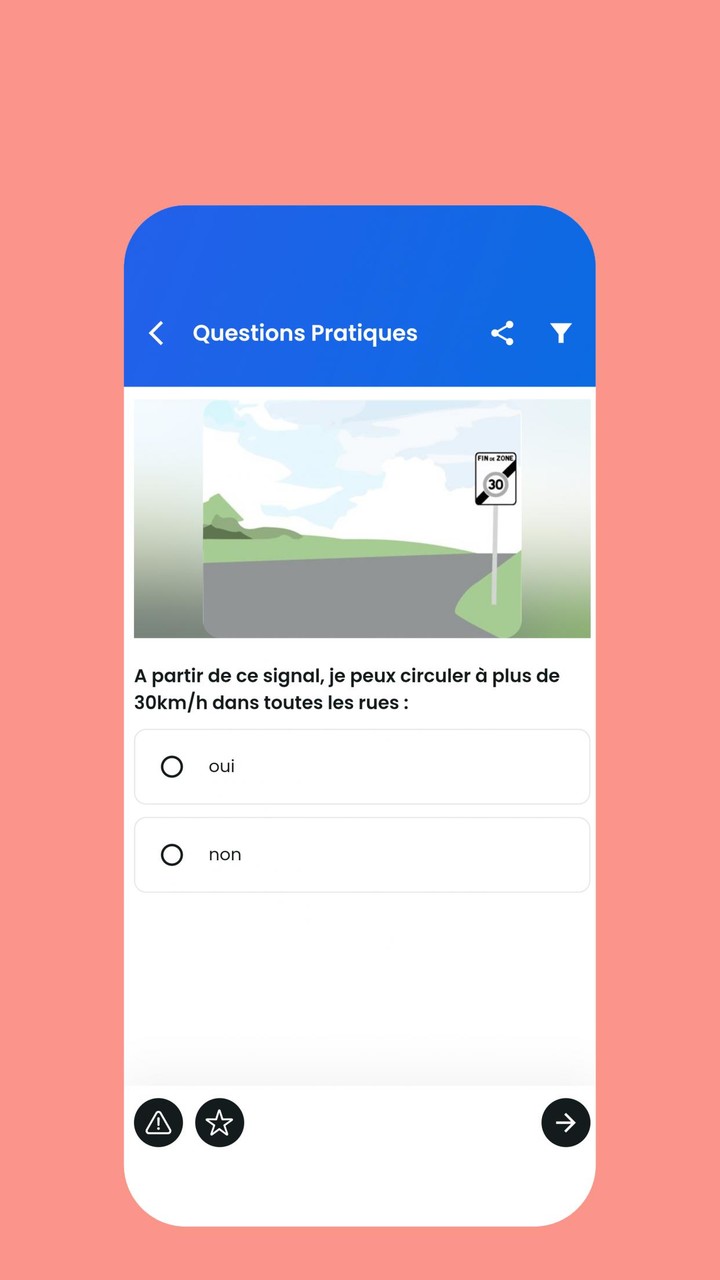Bookmark this question with the star icon
Image resolution: width=720 pixels, height=1280 pixels.
(x=219, y=1122)
